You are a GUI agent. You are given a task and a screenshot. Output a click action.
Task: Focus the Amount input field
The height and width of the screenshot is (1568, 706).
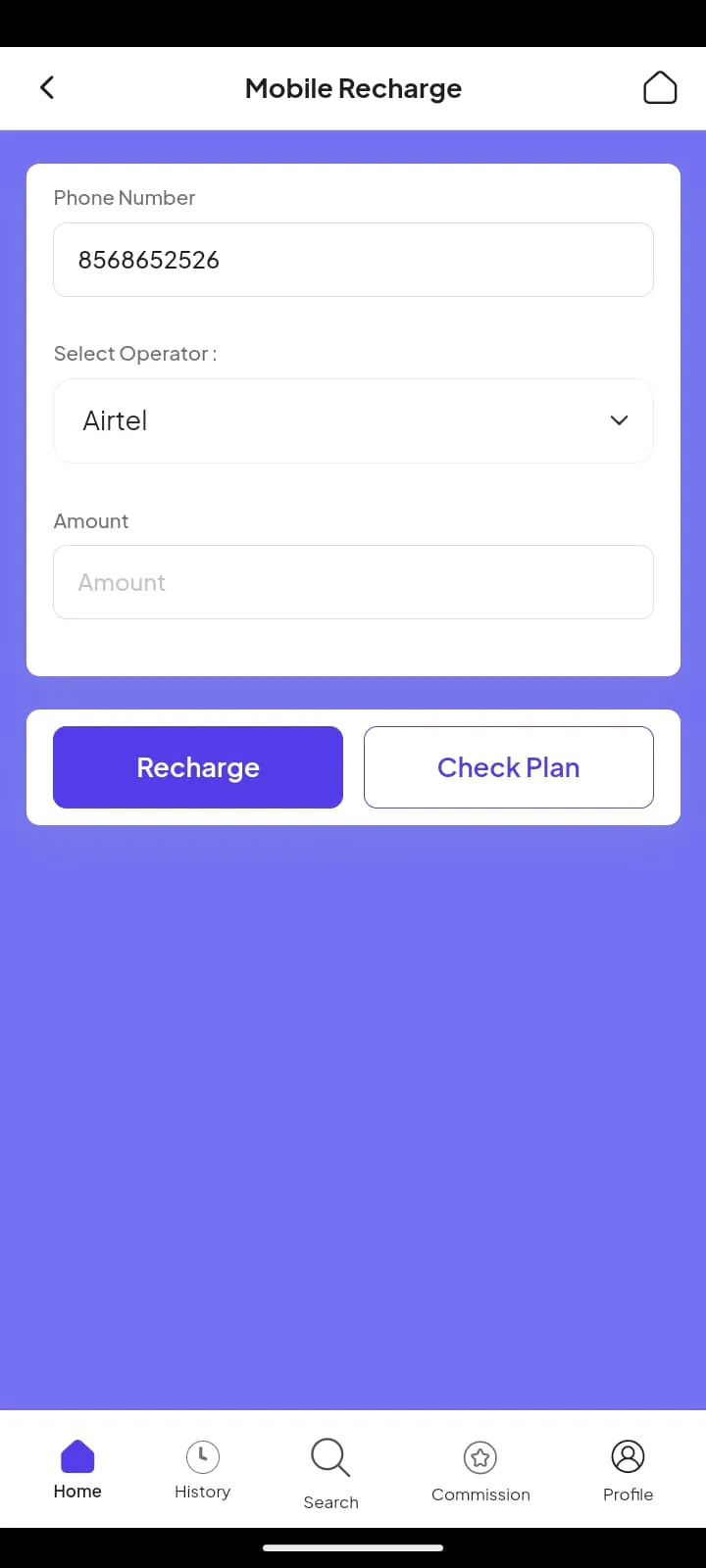[353, 582]
